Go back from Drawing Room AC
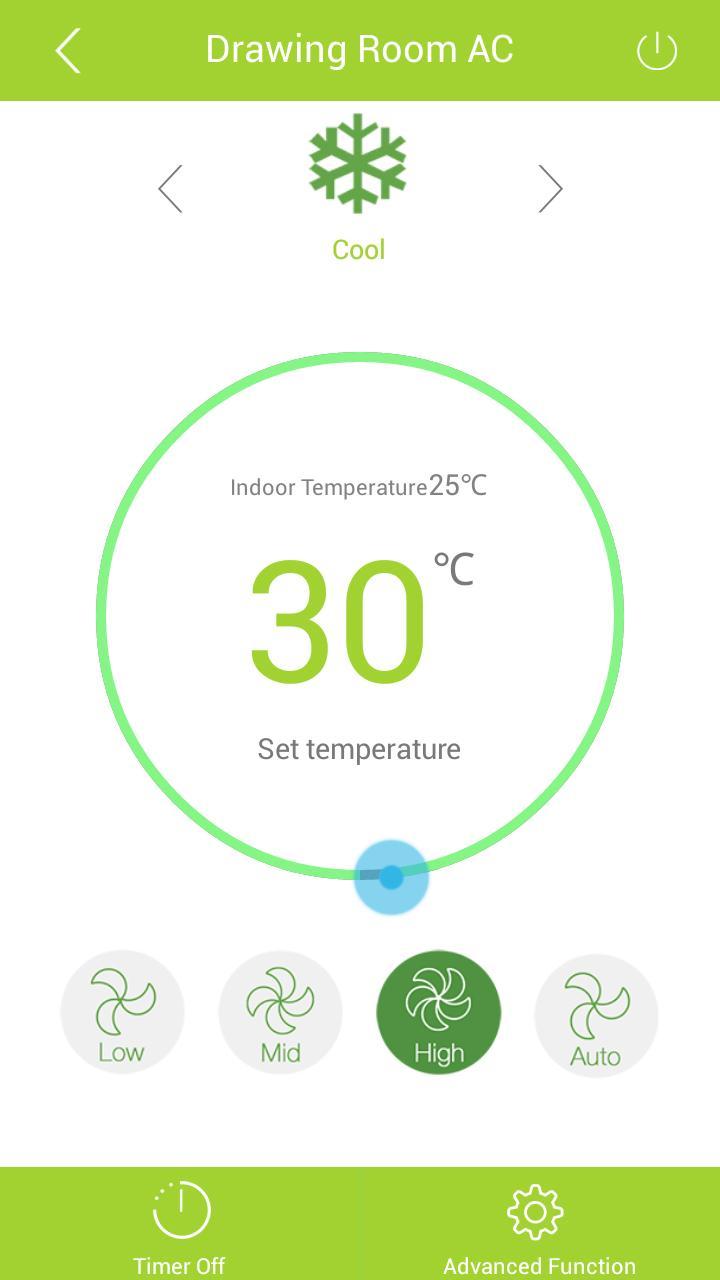 click(68, 50)
